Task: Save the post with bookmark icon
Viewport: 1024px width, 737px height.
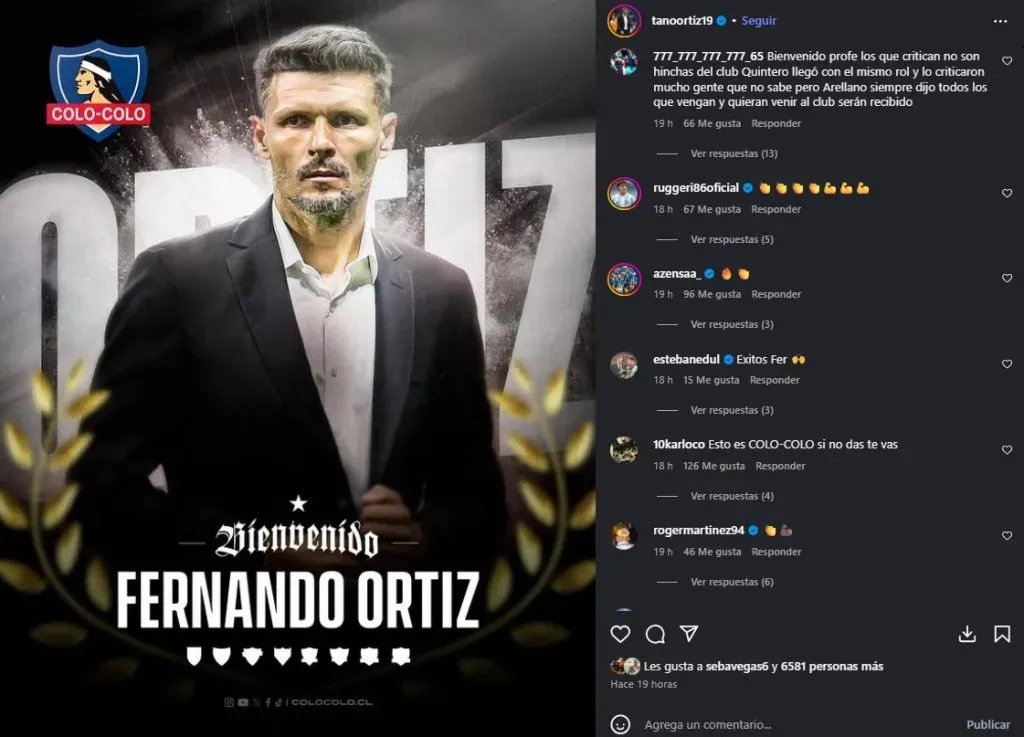Action: coord(1002,634)
